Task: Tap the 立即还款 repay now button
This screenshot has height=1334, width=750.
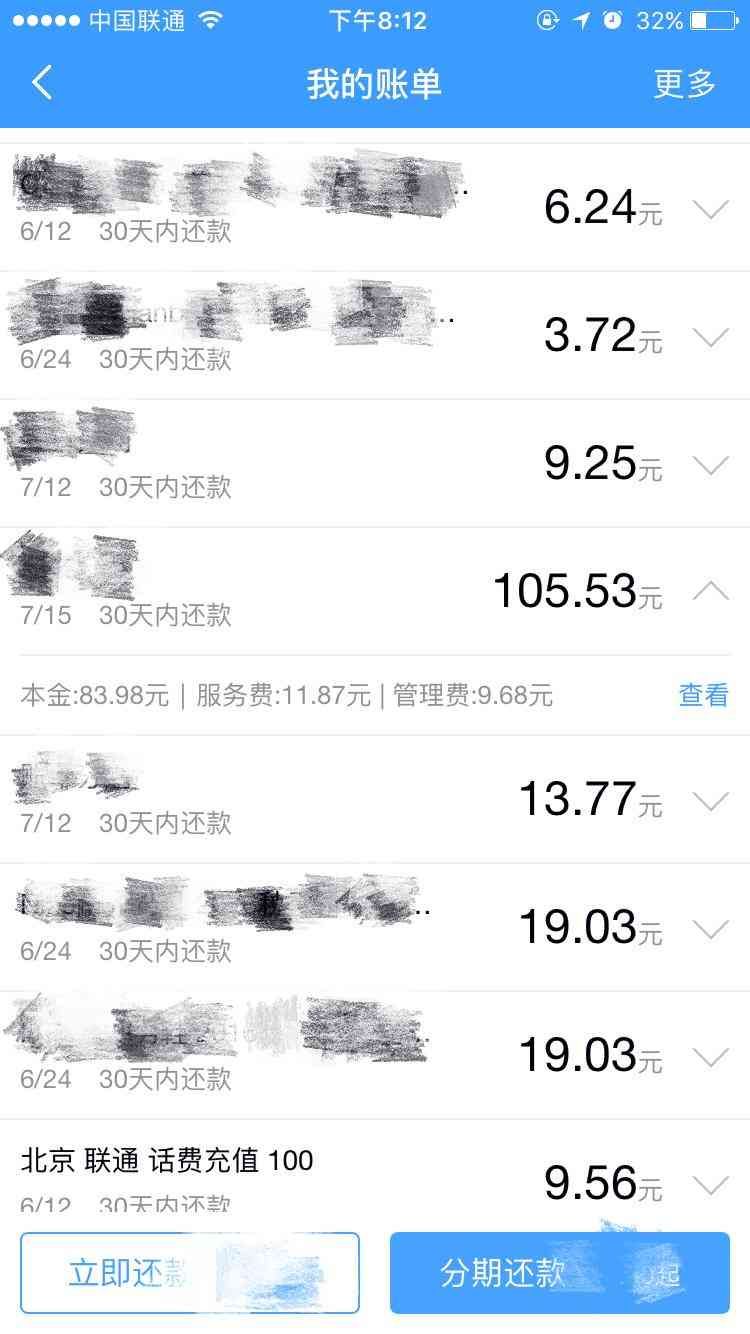Action: (x=190, y=1274)
